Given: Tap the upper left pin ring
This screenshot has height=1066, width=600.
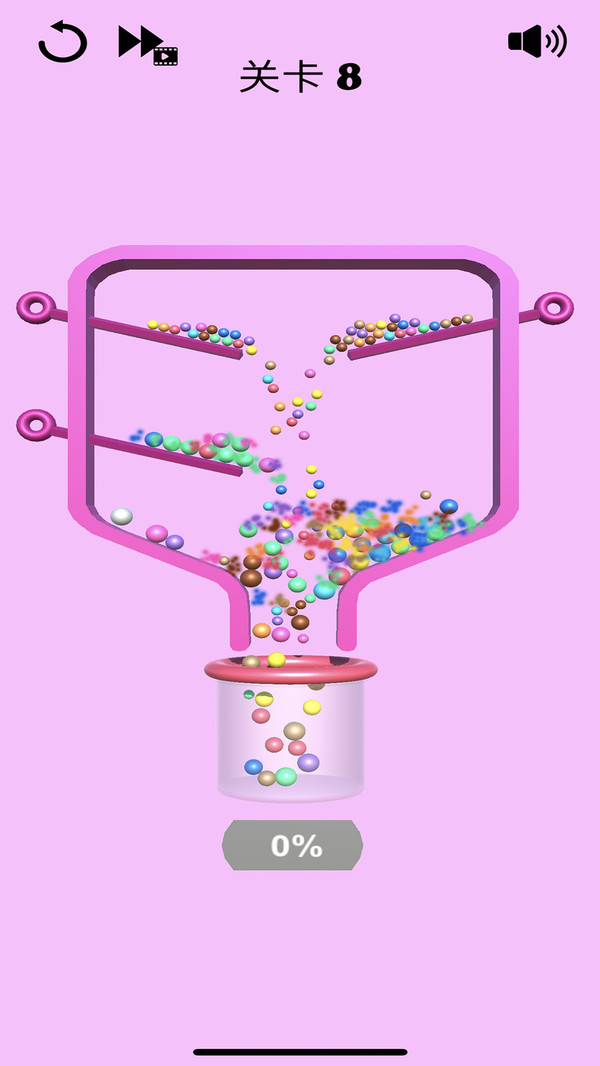Looking at the screenshot, I should [x=36, y=306].
